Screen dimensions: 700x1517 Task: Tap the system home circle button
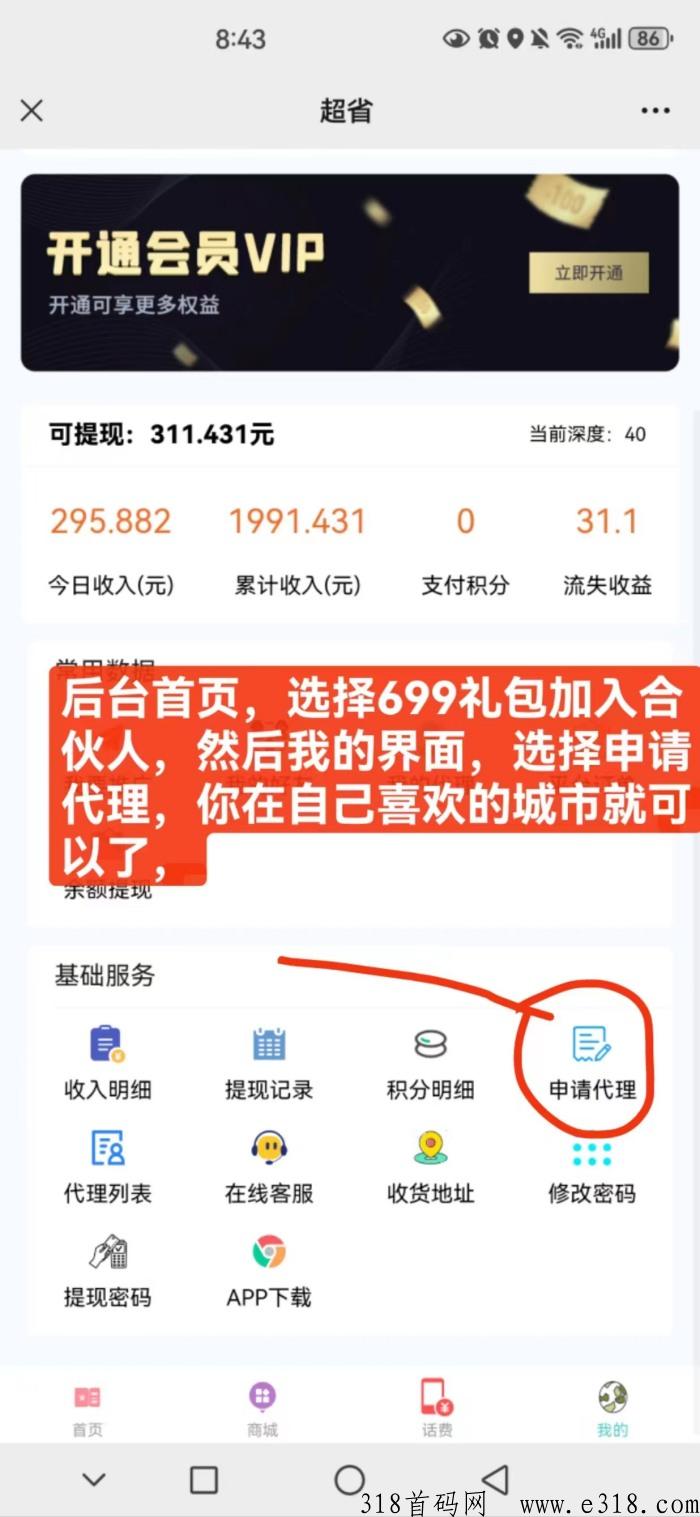349,1480
